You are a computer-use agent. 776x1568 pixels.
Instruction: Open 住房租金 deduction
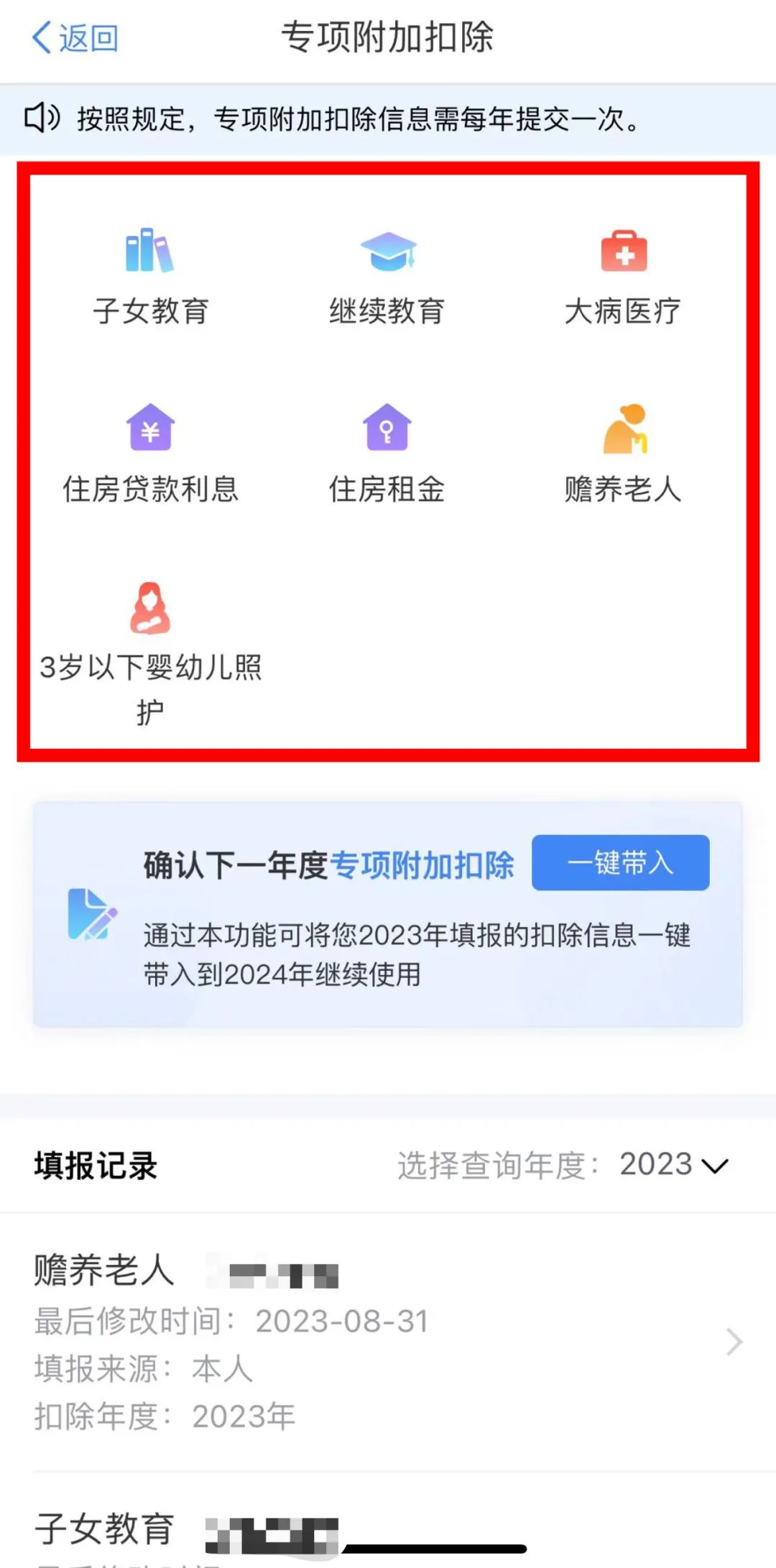pyautogui.click(x=387, y=453)
